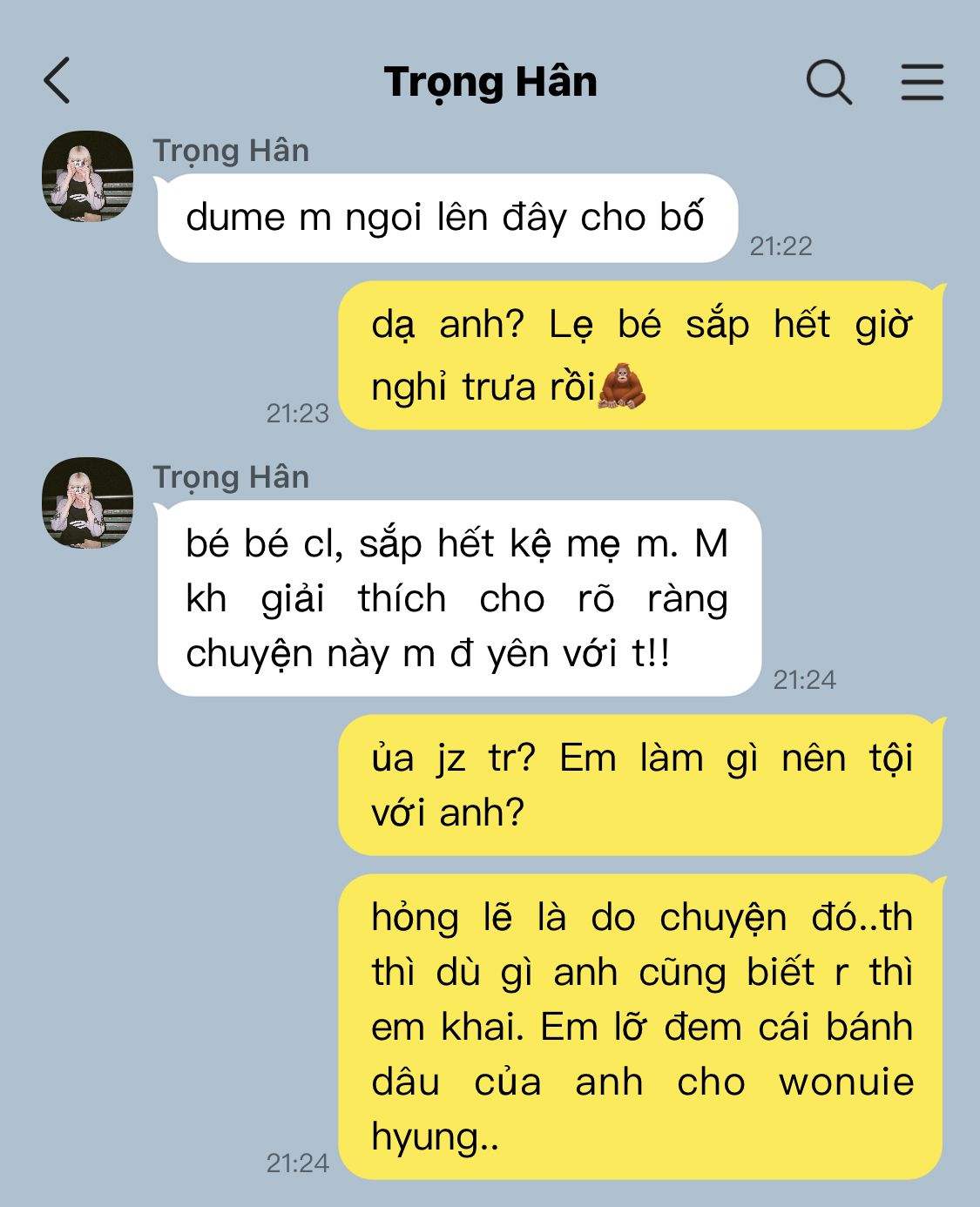Search within this conversation

tap(828, 82)
